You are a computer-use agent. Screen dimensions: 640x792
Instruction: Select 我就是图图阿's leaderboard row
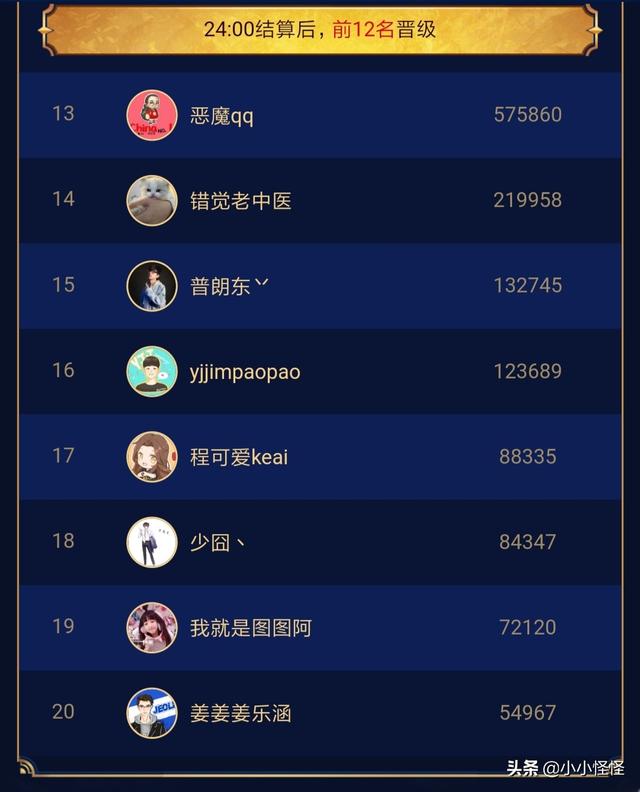tap(320, 627)
